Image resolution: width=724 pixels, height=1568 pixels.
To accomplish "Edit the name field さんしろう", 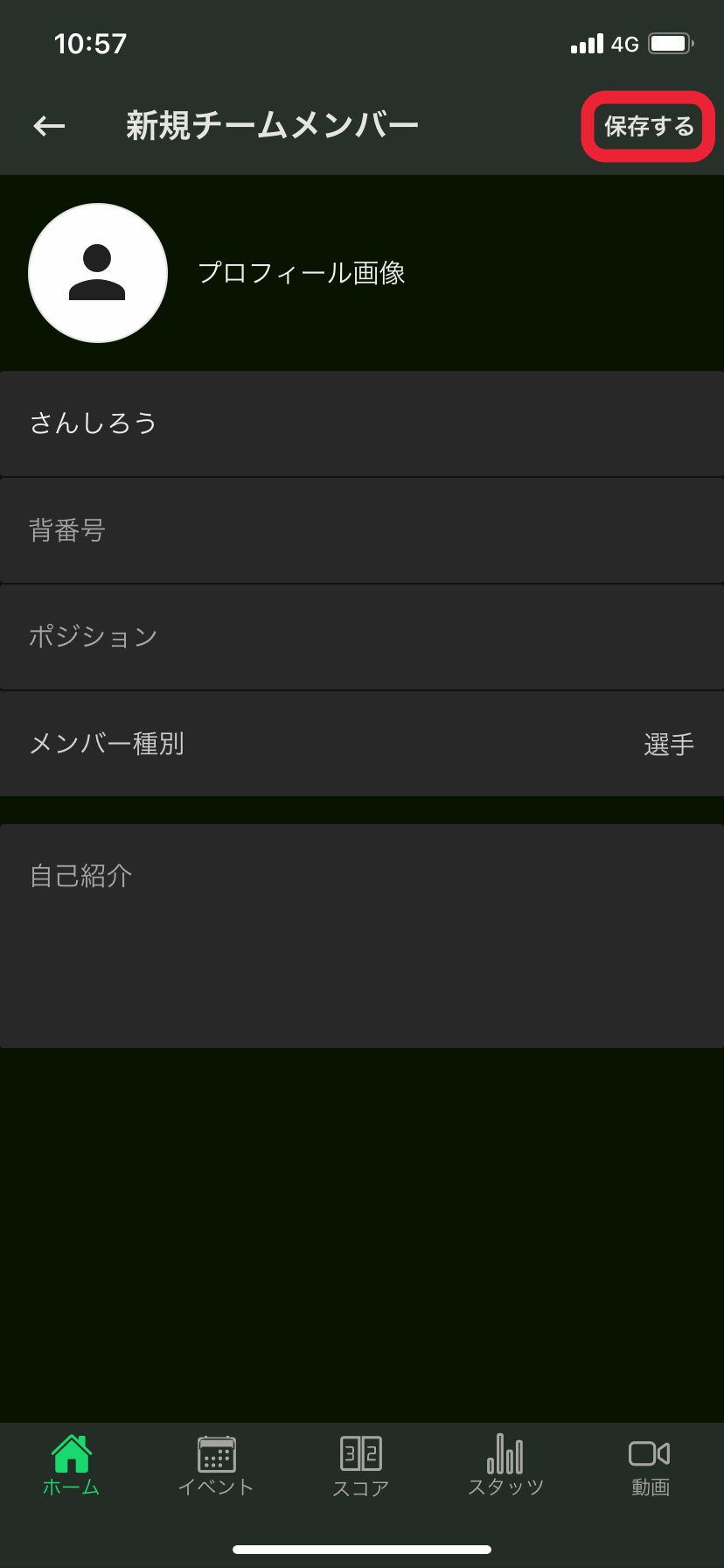I will coord(362,423).
